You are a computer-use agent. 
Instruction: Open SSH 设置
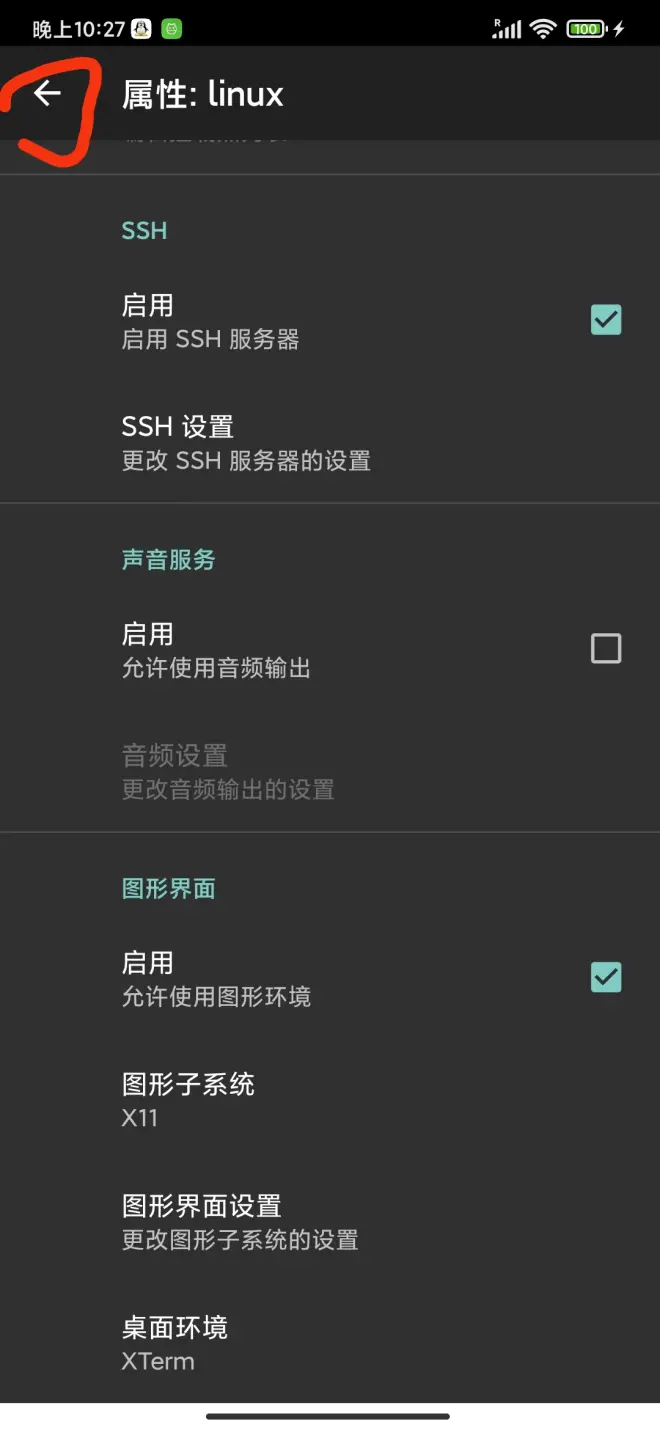pyautogui.click(x=330, y=442)
